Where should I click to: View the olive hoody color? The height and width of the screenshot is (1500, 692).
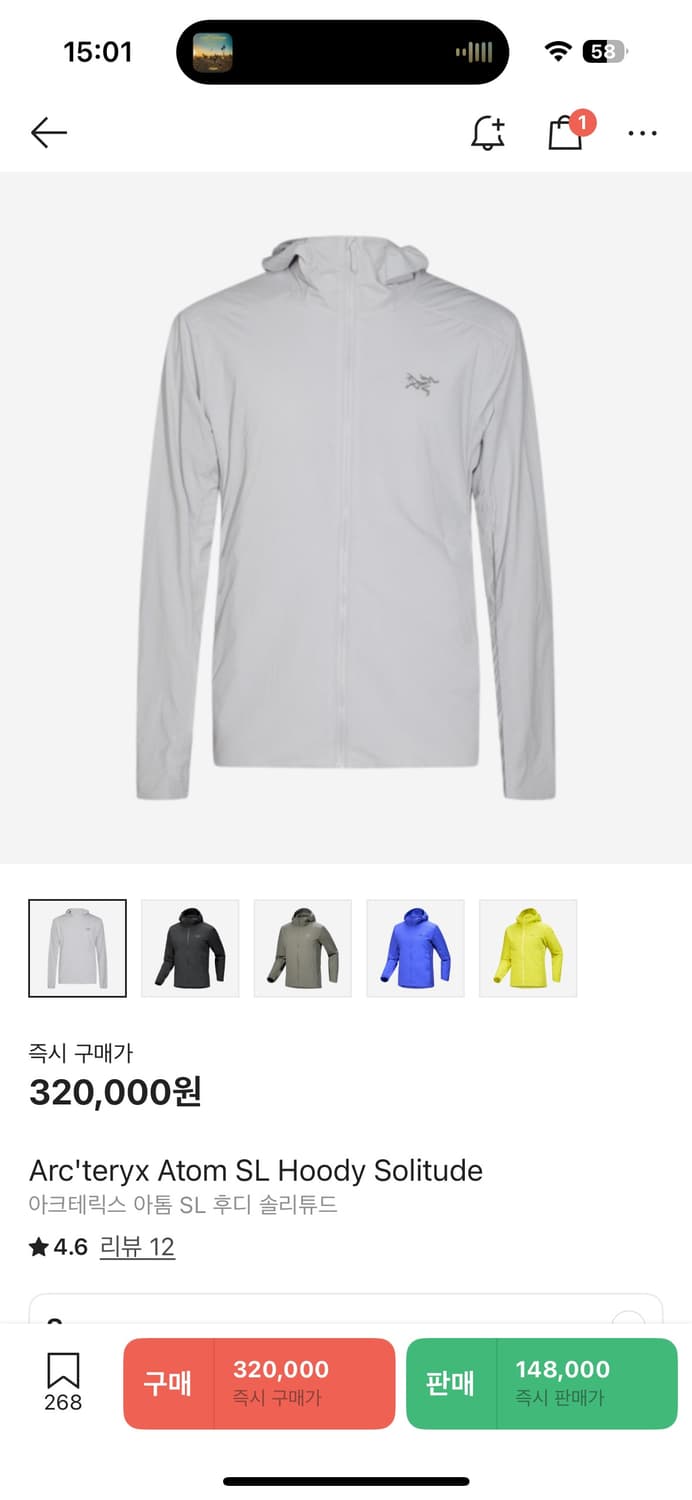(303, 948)
